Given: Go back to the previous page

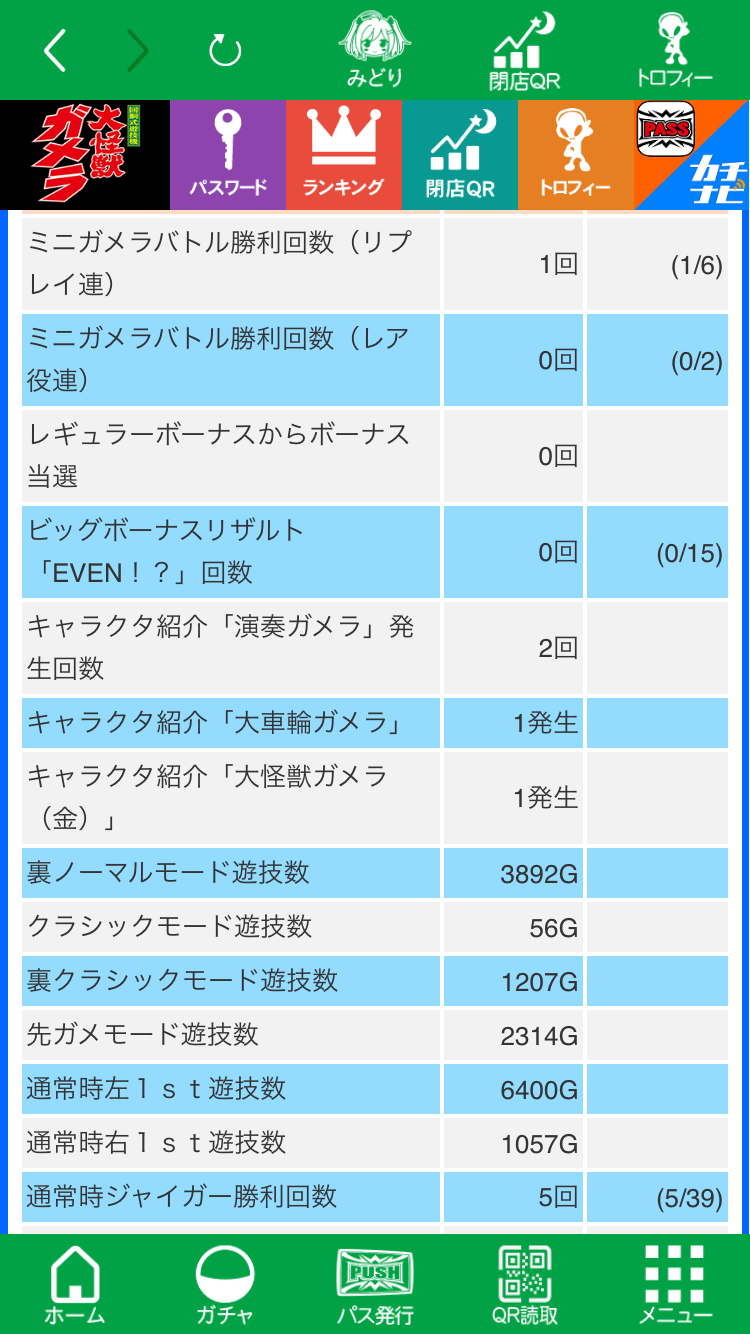Looking at the screenshot, I should point(55,50).
